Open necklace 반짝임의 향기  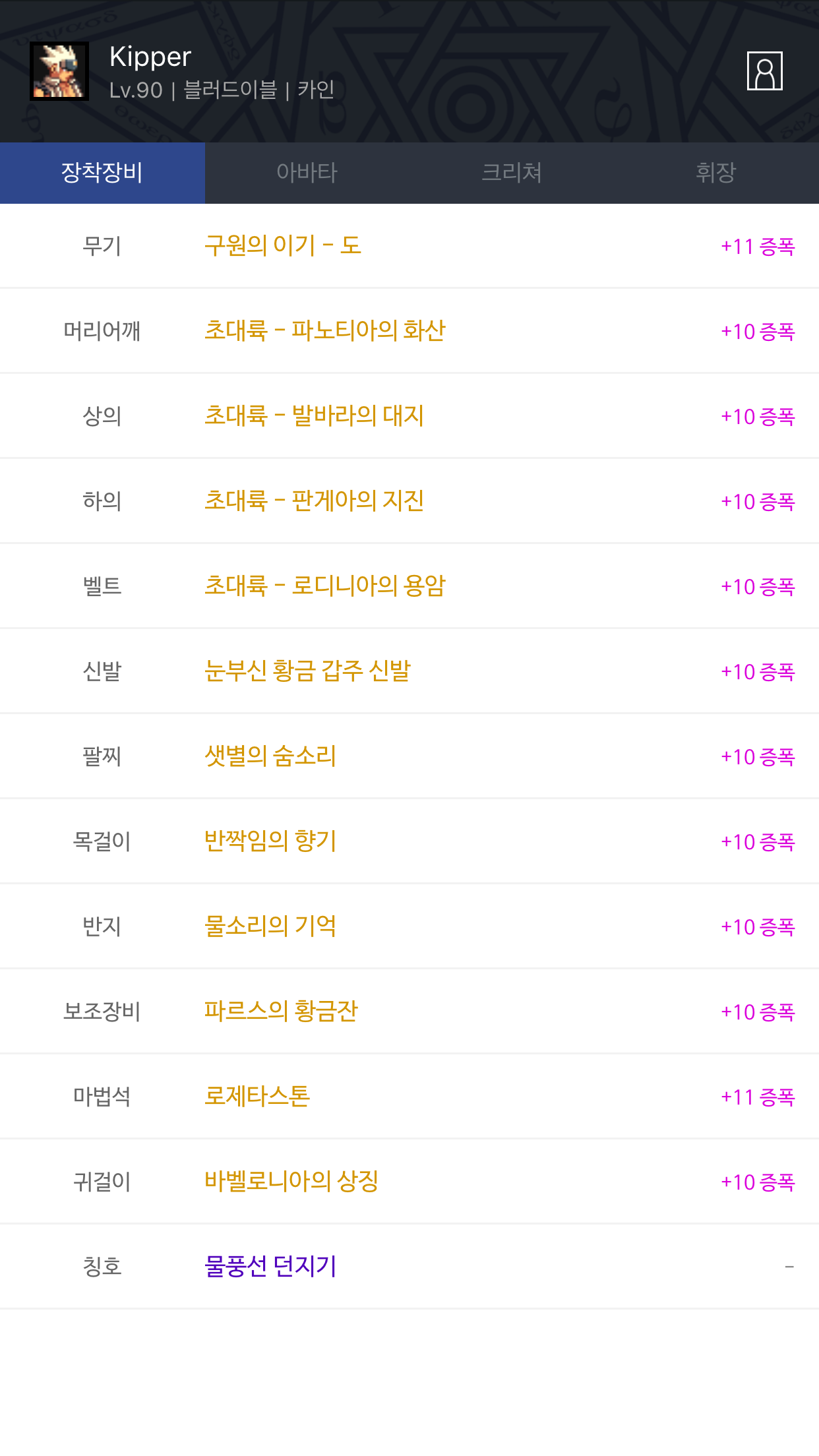[270, 841]
